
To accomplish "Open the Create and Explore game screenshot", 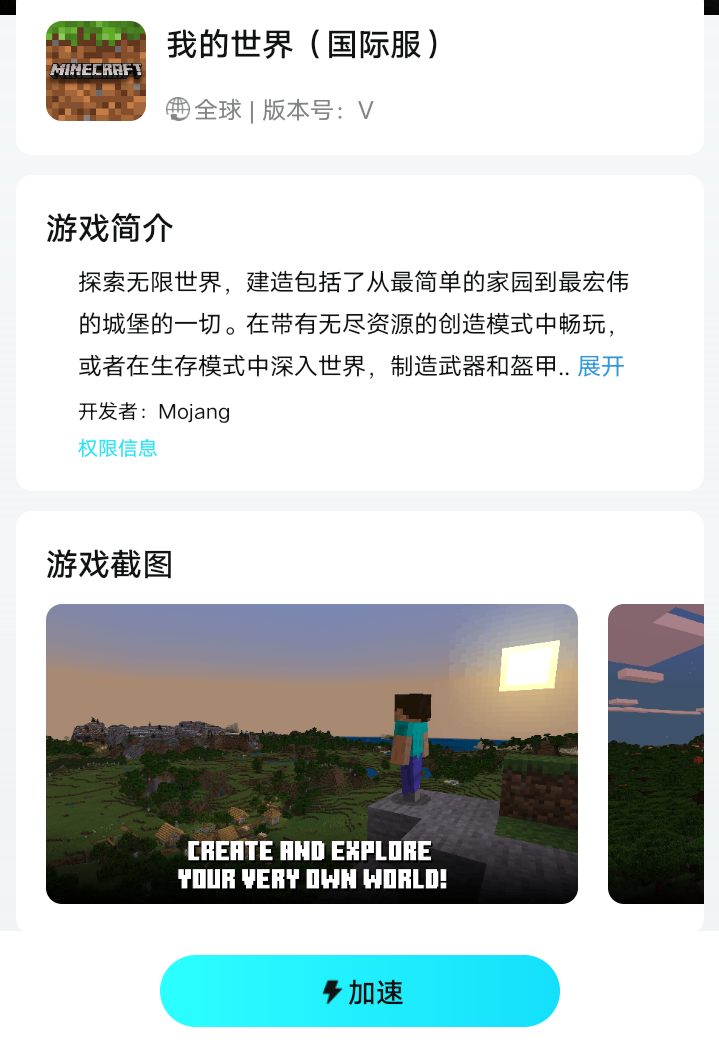I will pyautogui.click(x=312, y=753).
